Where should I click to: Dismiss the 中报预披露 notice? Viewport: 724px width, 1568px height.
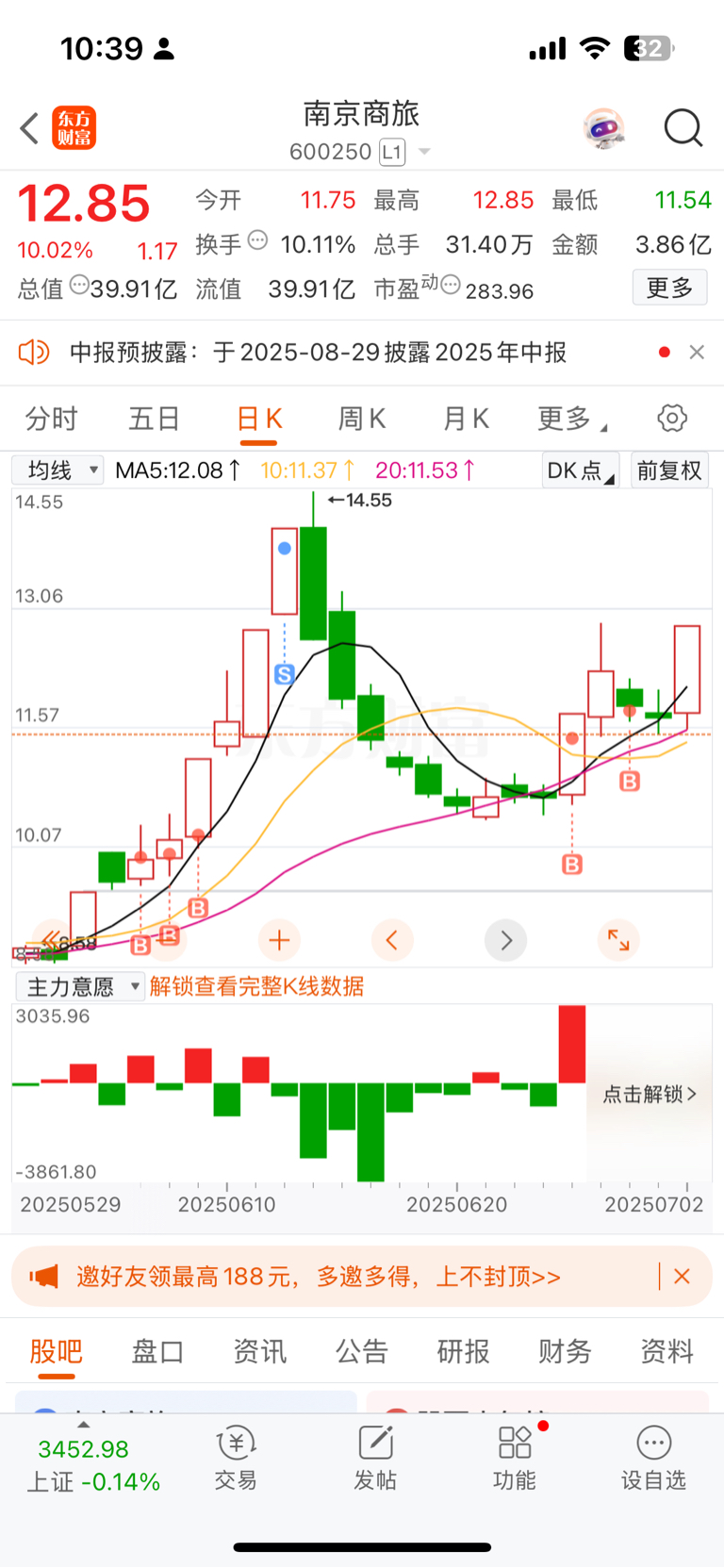[697, 352]
